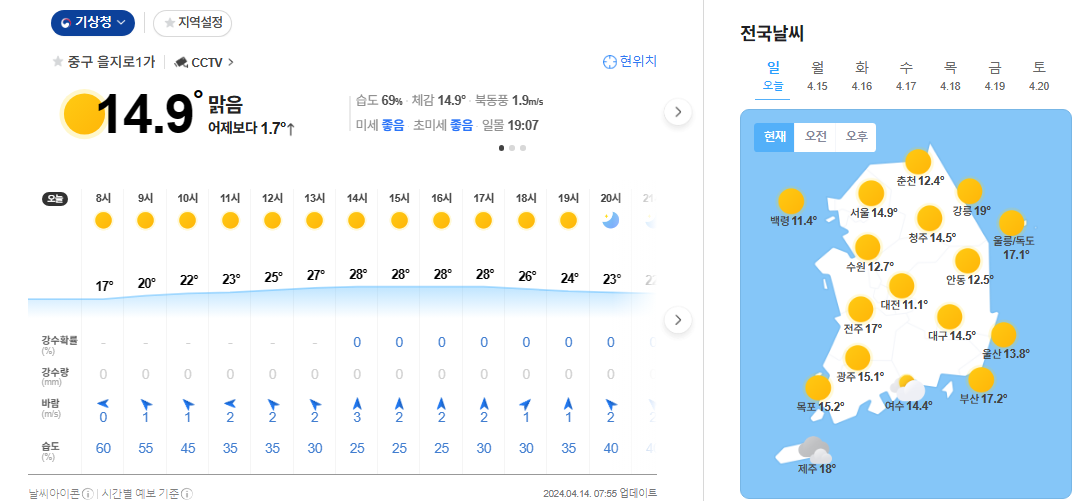Switch map to 오후 forecast
Screen dimensions: 1076x501
pyautogui.click(x=855, y=137)
